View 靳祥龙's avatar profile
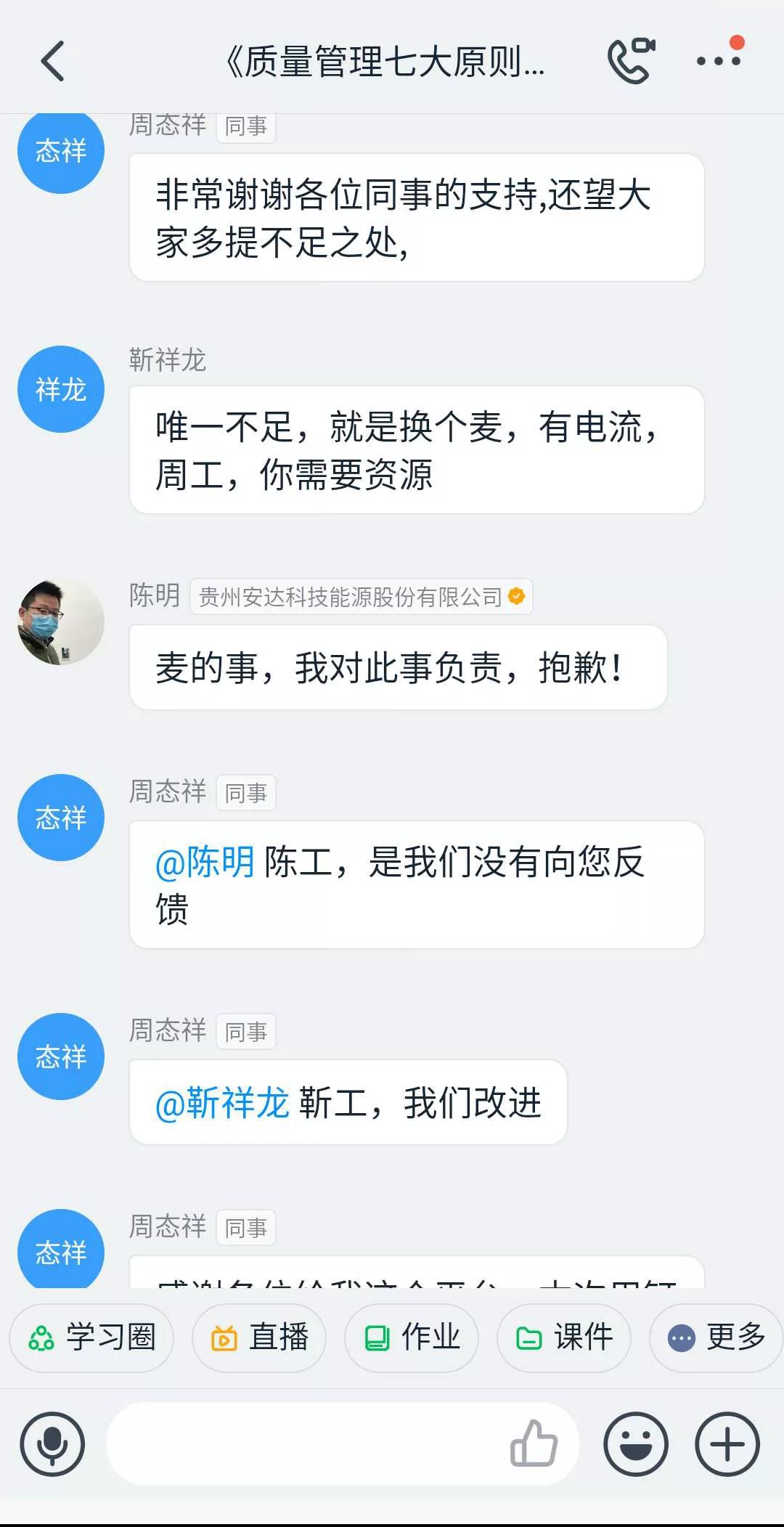The width and height of the screenshot is (784, 1527). tap(61, 389)
